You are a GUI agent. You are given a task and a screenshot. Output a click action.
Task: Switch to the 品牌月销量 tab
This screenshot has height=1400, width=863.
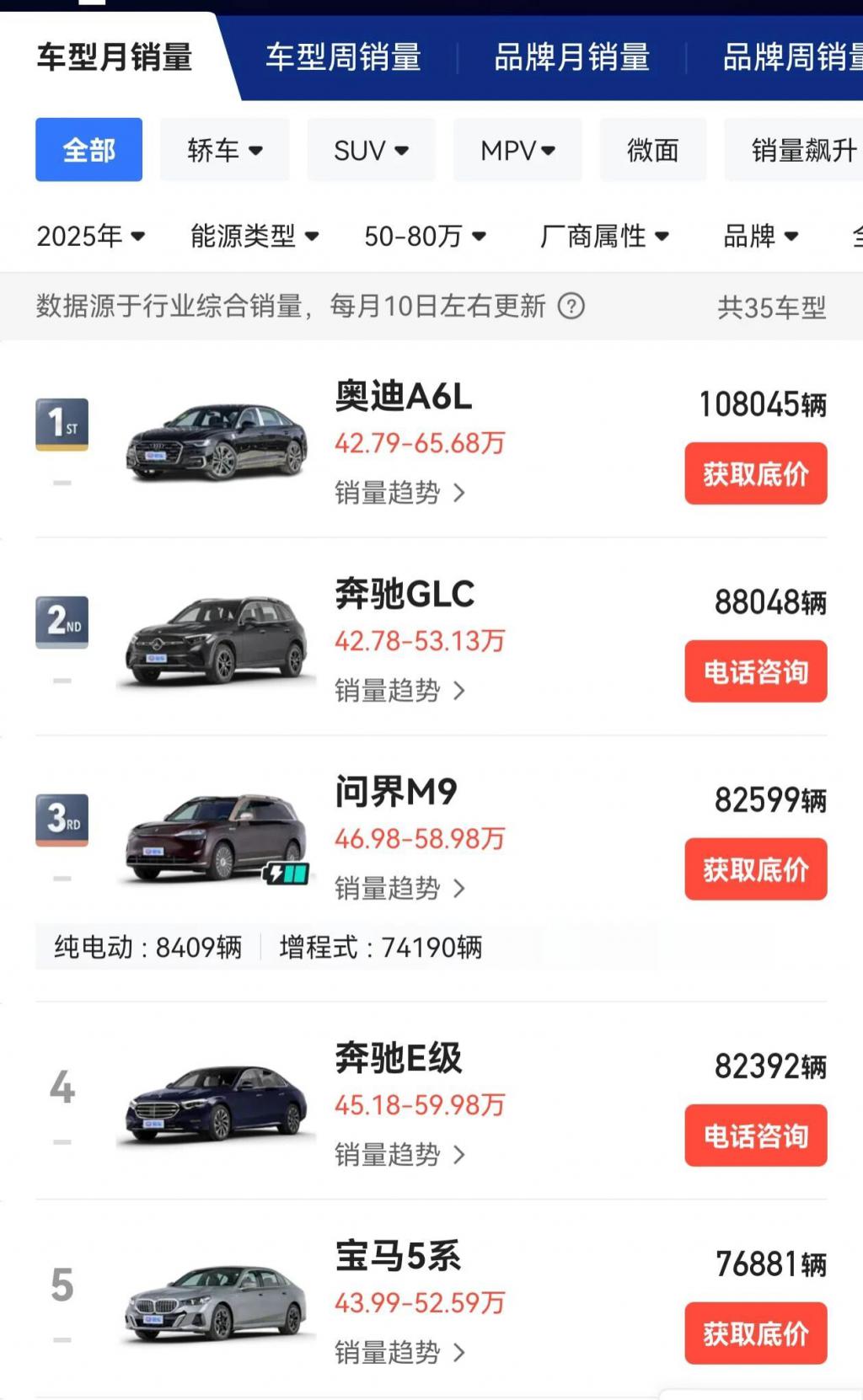(x=571, y=57)
